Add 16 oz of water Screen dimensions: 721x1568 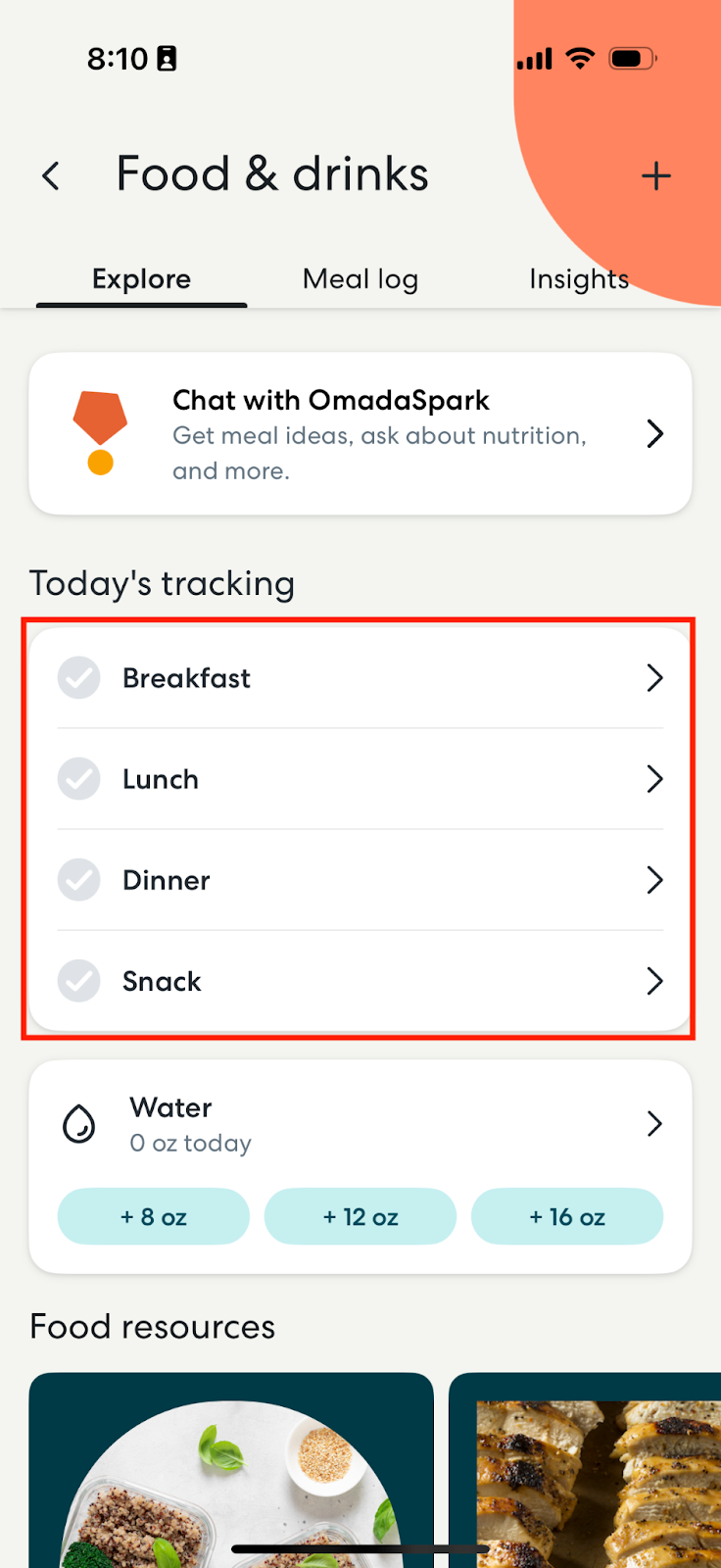point(567,1216)
